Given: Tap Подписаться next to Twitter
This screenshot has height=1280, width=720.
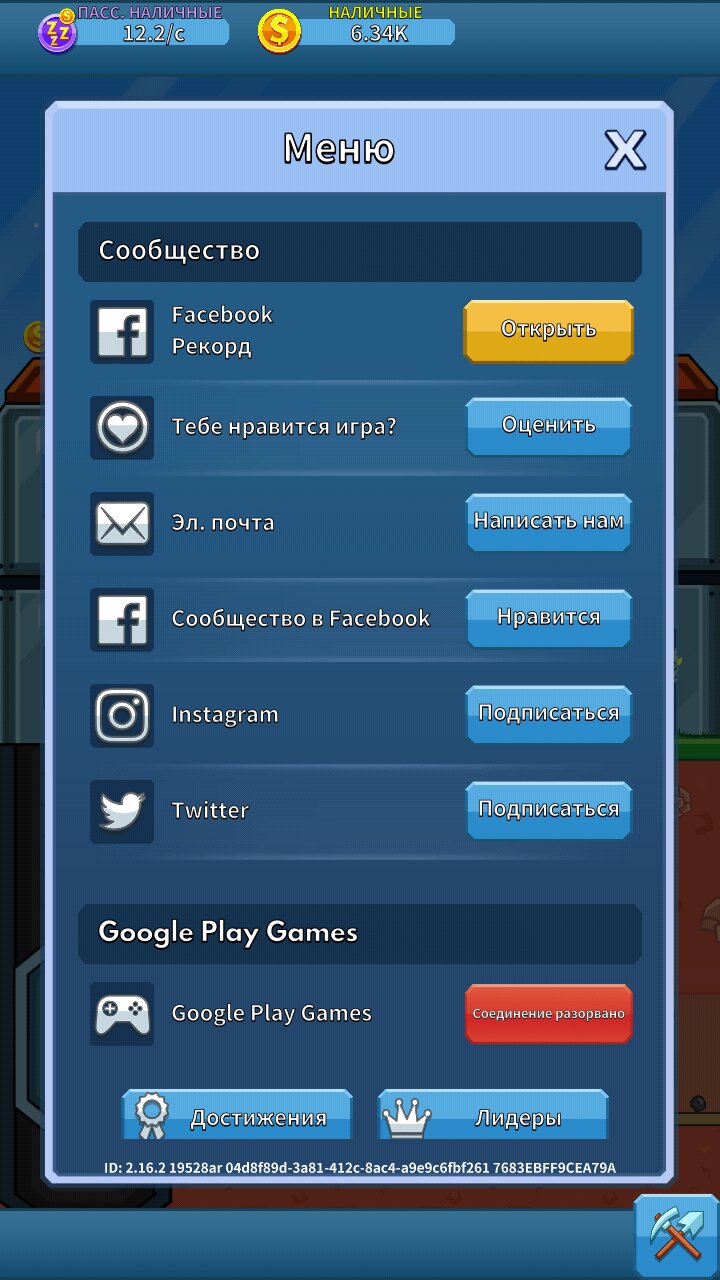Looking at the screenshot, I should (x=548, y=810).
